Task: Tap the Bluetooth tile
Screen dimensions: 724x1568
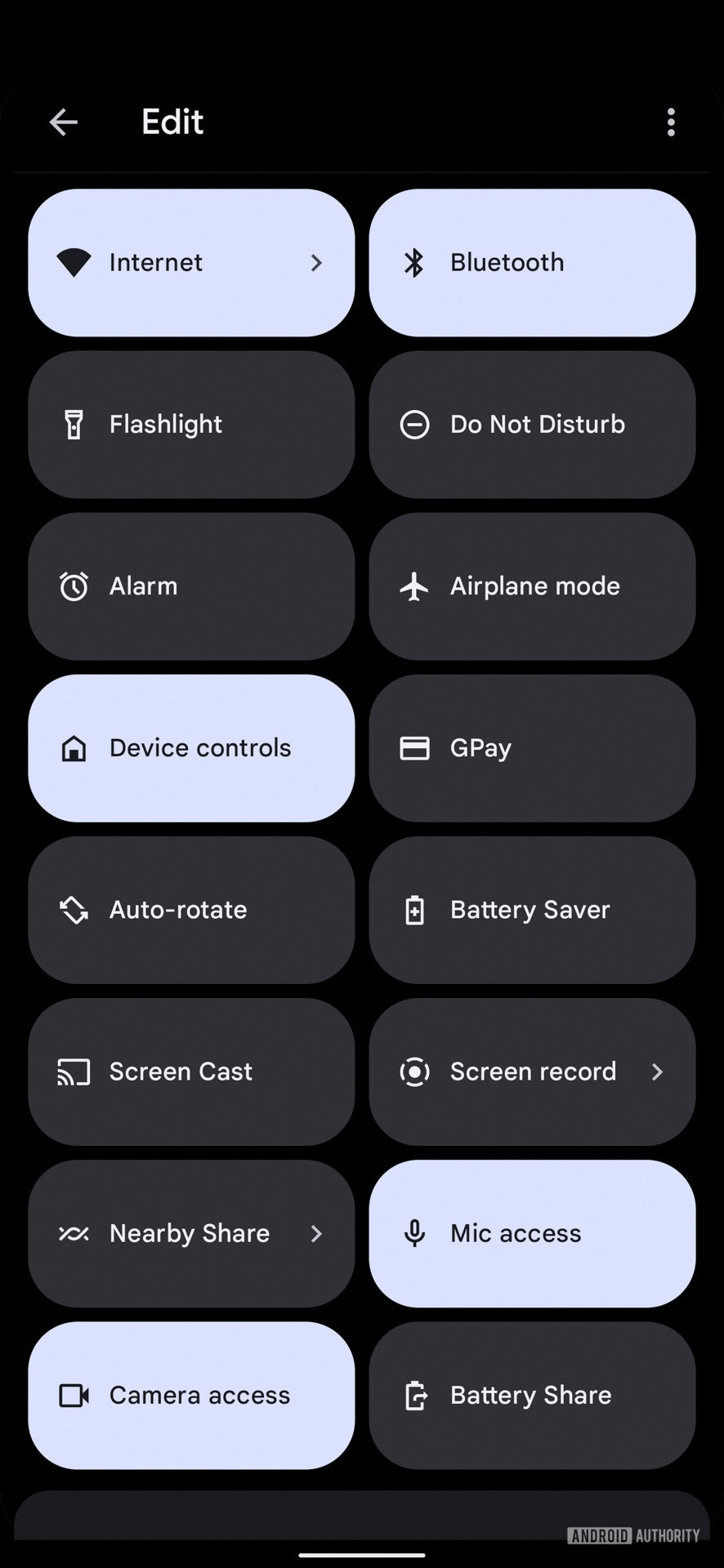Action: [532, 263]
